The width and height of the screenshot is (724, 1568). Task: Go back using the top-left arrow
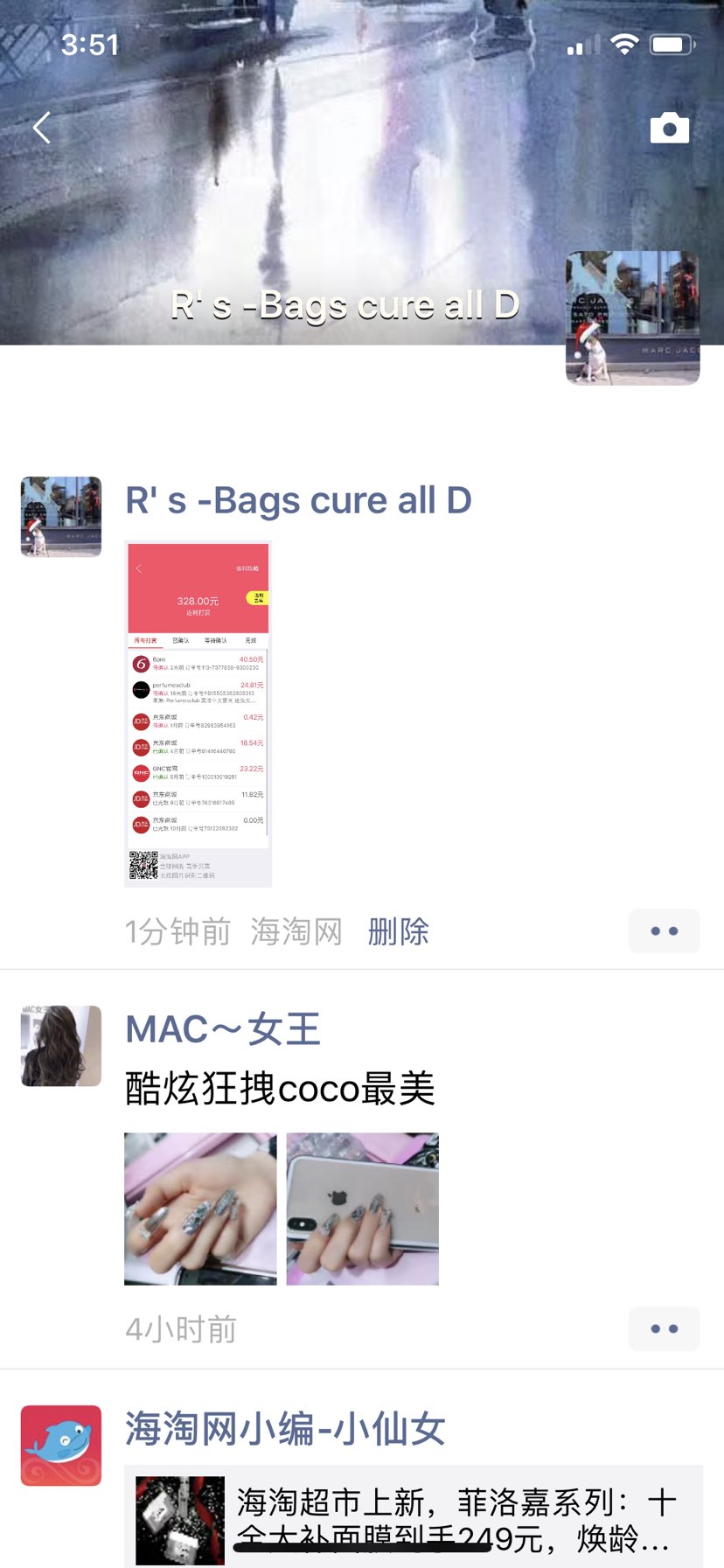(41, 128)
